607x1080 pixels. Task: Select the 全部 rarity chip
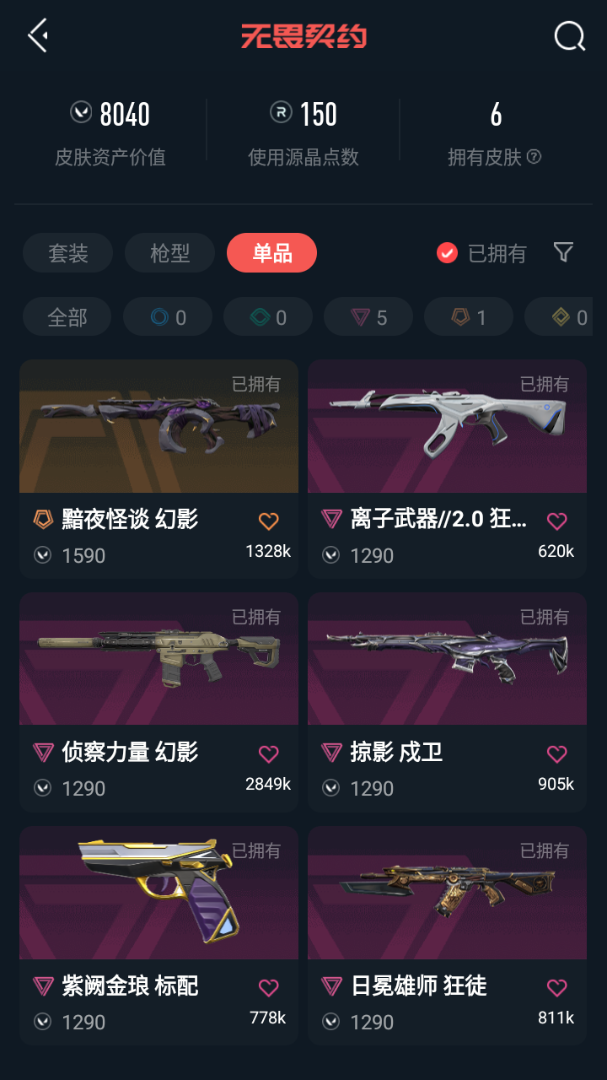pos(67,317)
